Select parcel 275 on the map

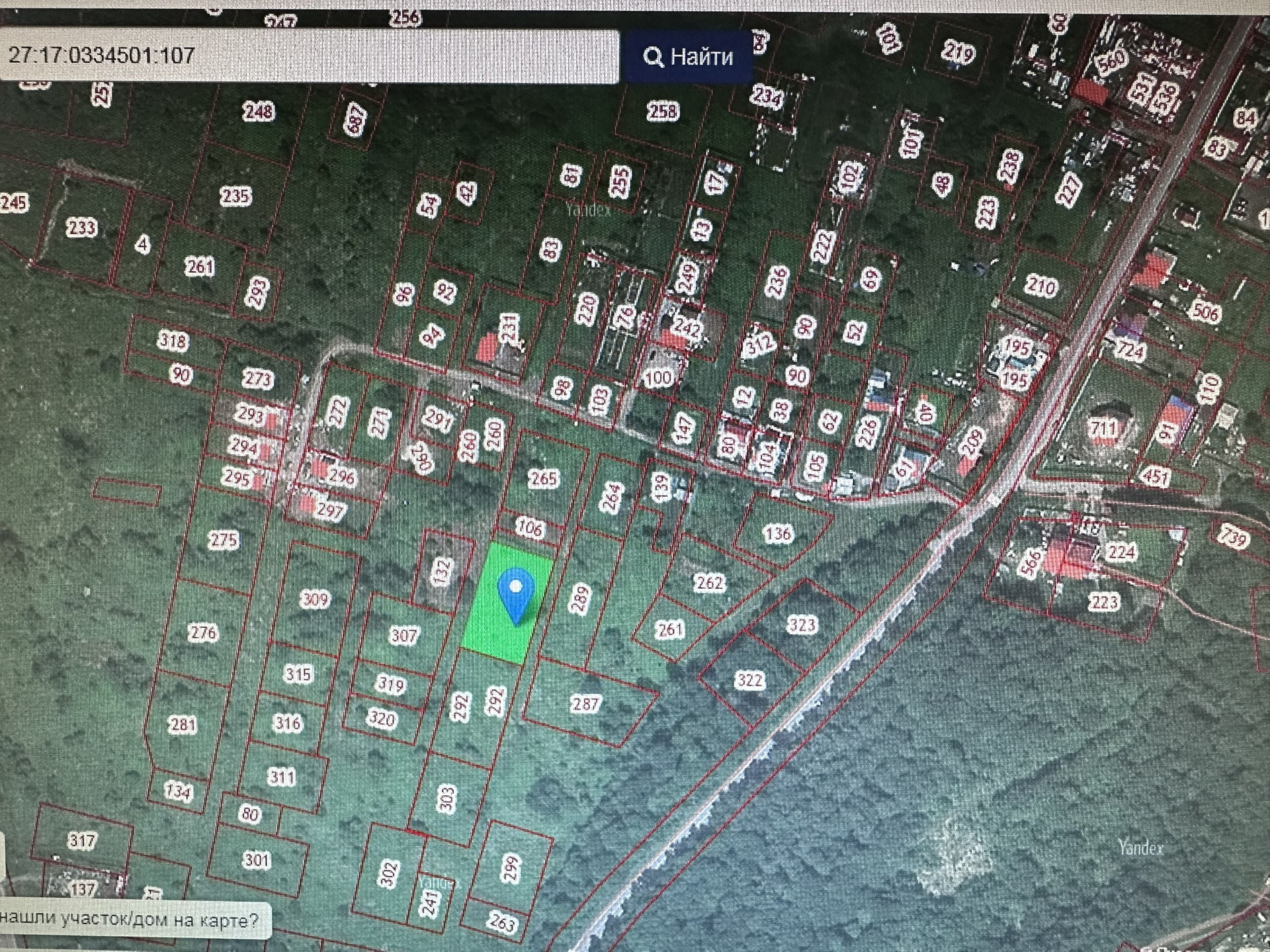tap(223, 540)
